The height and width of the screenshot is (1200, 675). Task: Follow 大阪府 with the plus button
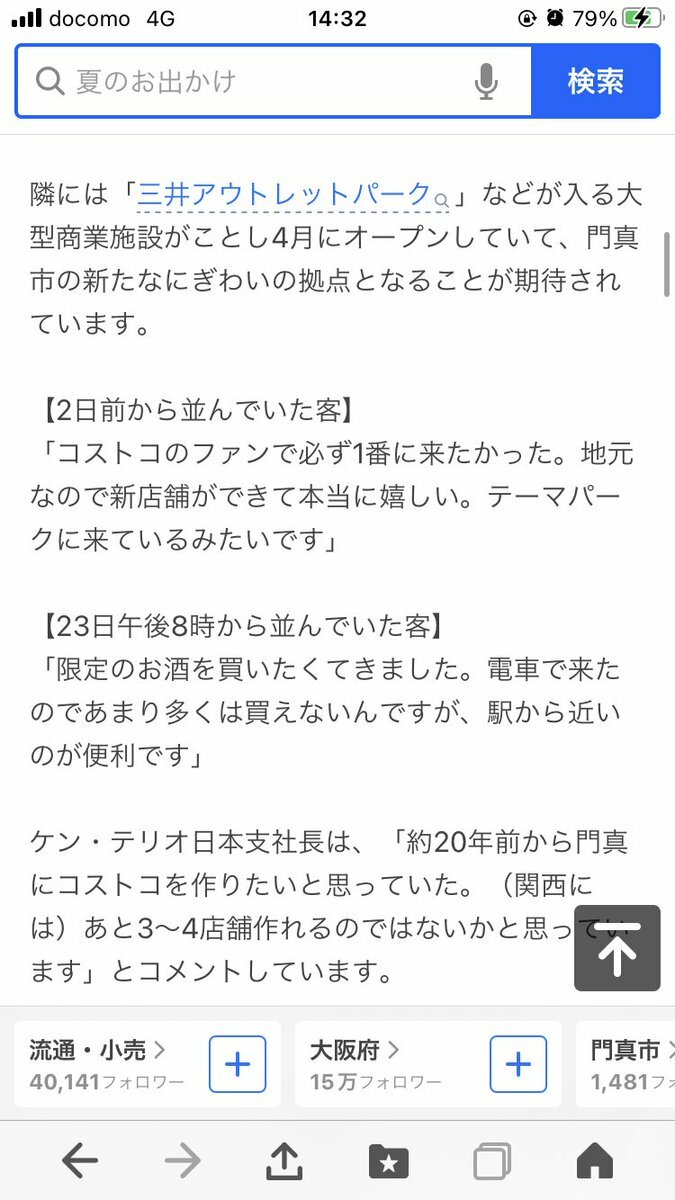(x=518, y=1064)
